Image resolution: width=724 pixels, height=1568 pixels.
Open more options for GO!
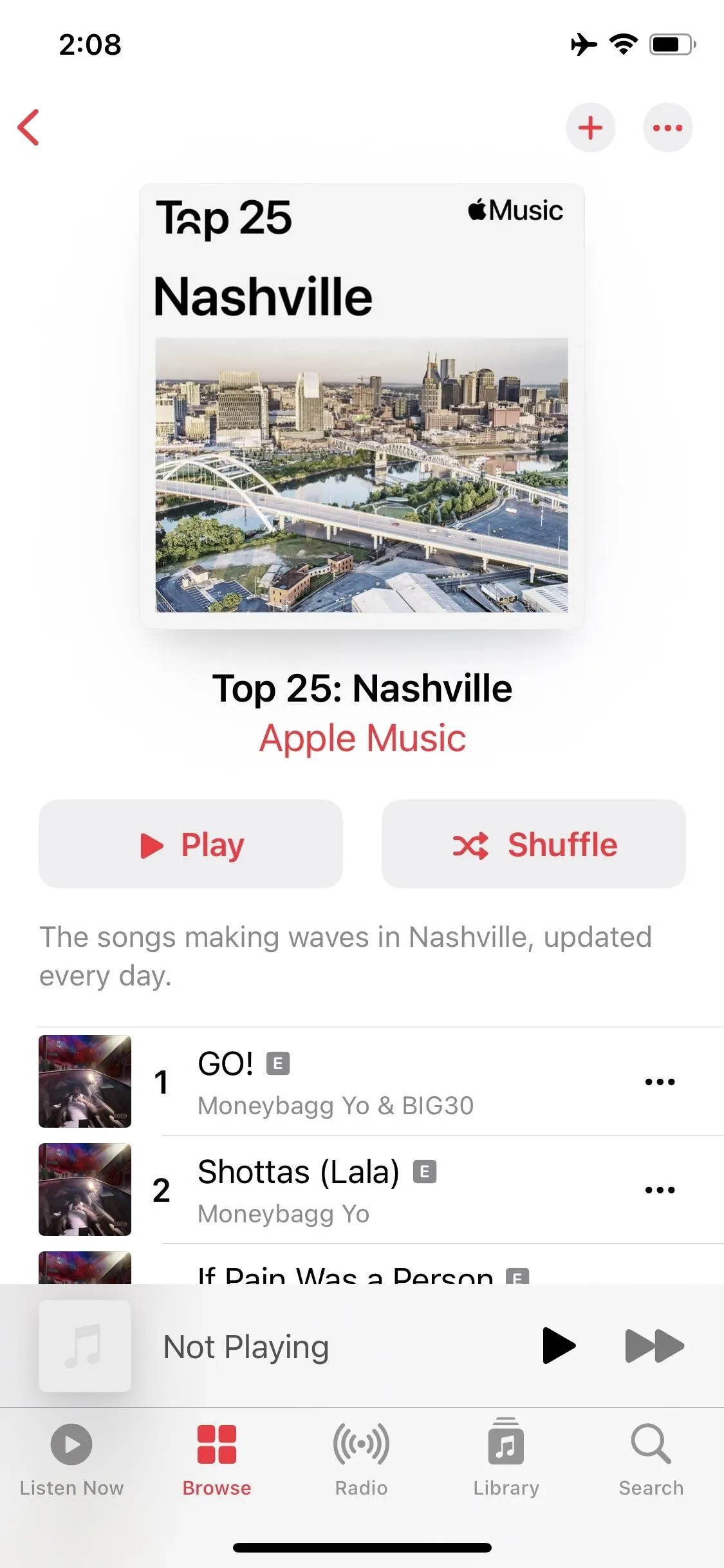[x=660, y=1081]
